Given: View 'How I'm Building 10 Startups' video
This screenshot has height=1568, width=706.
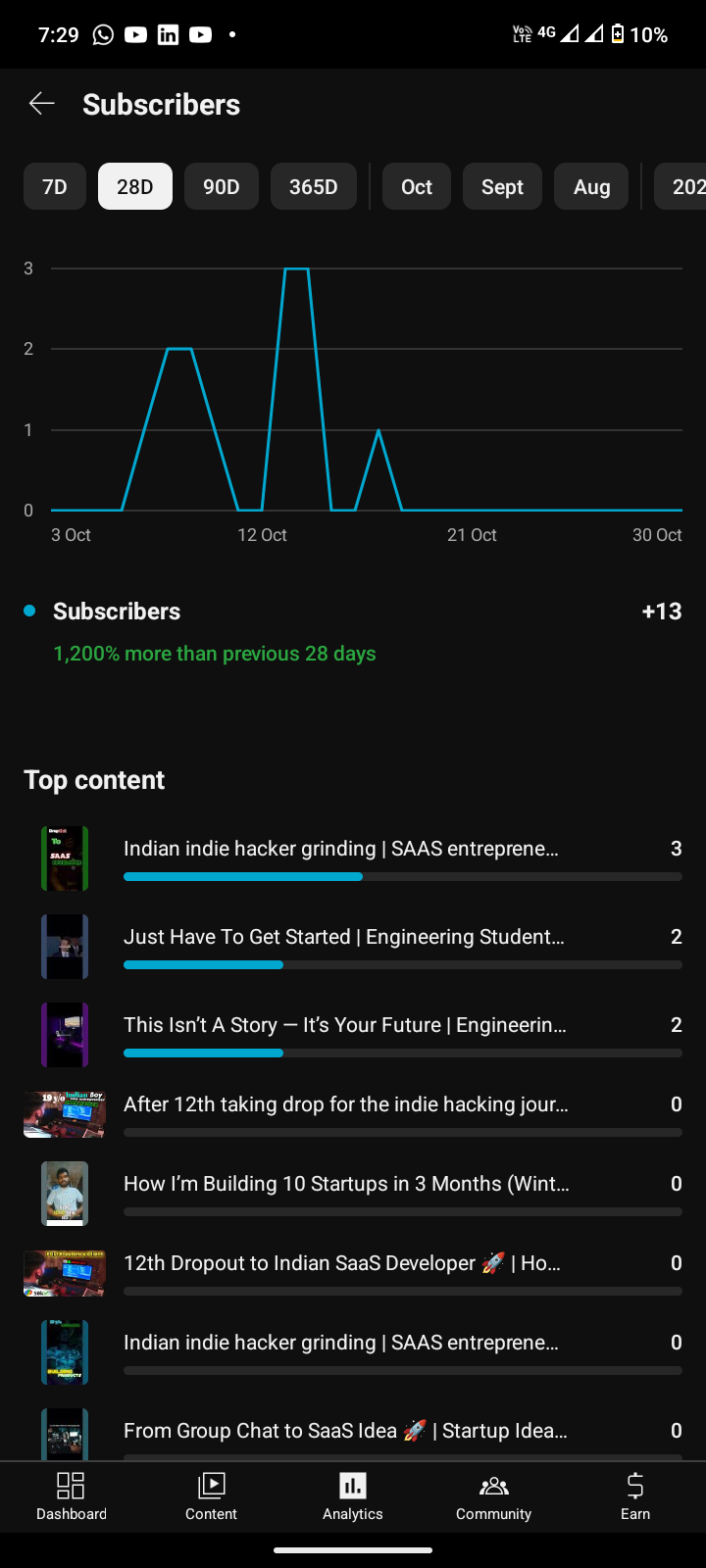Looking at the screenshot, I should point(345,1185).
